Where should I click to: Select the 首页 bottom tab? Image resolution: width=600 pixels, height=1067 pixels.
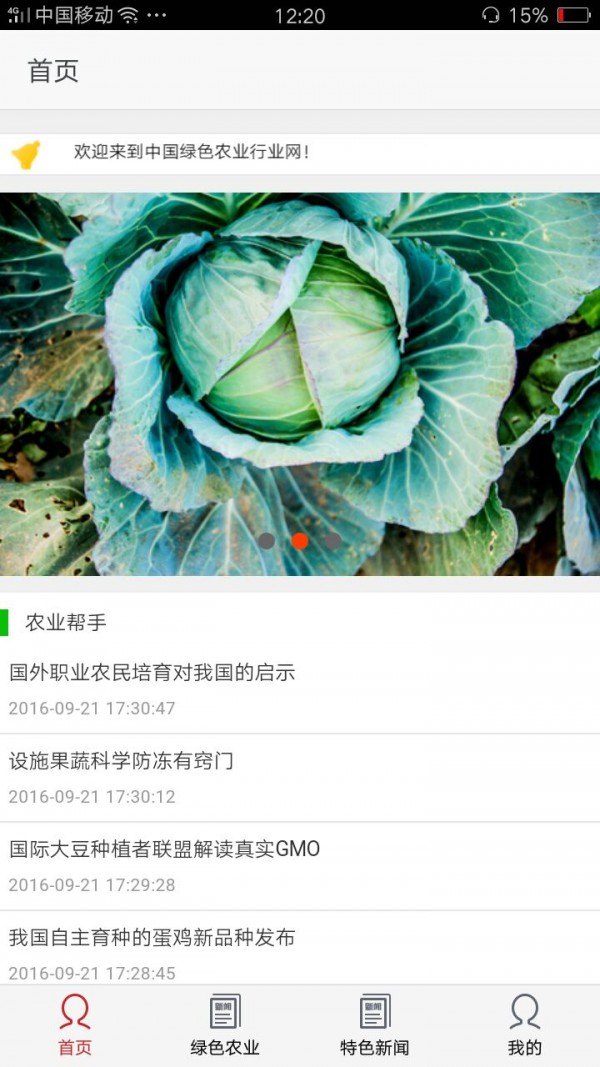(x=75, y=1025)
